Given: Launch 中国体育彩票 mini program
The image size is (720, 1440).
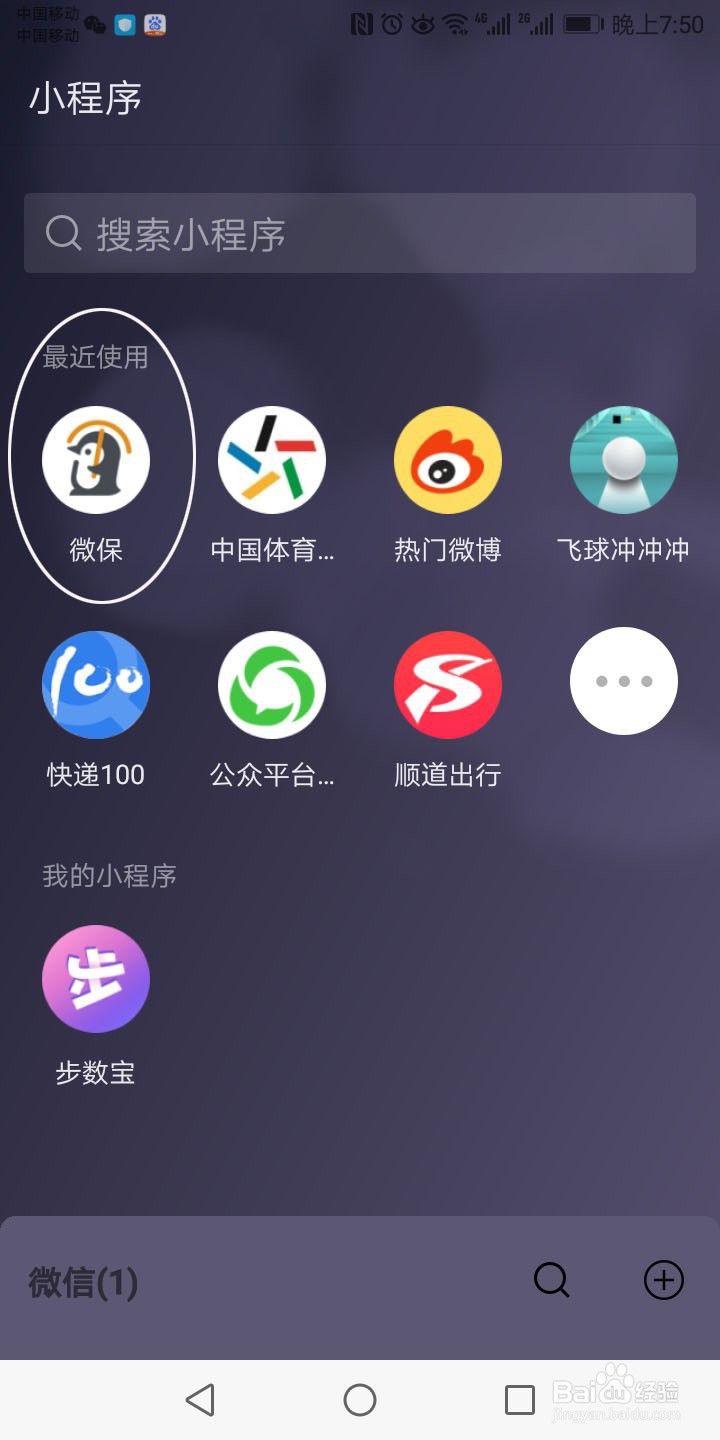Looking at the screenshot, I should pos(272,460).
